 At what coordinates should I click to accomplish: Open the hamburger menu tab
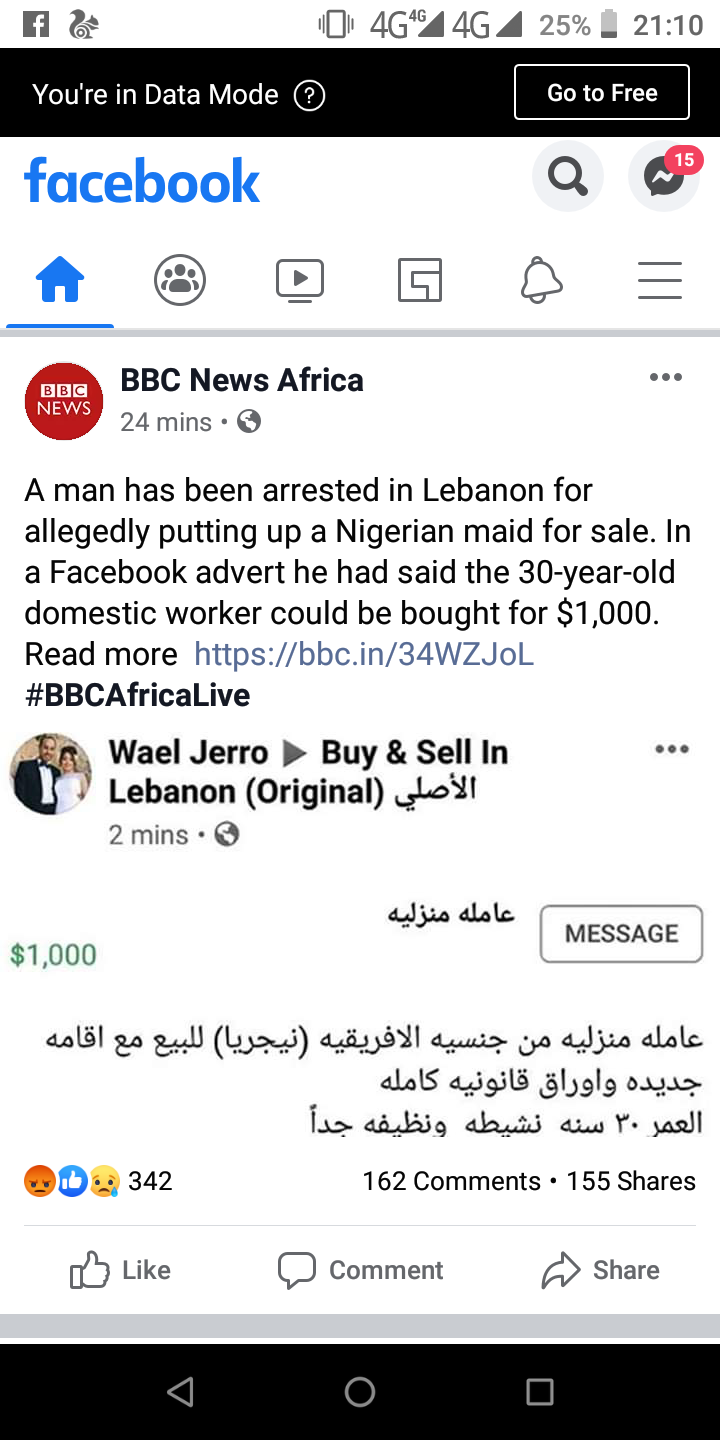(660, 280)
